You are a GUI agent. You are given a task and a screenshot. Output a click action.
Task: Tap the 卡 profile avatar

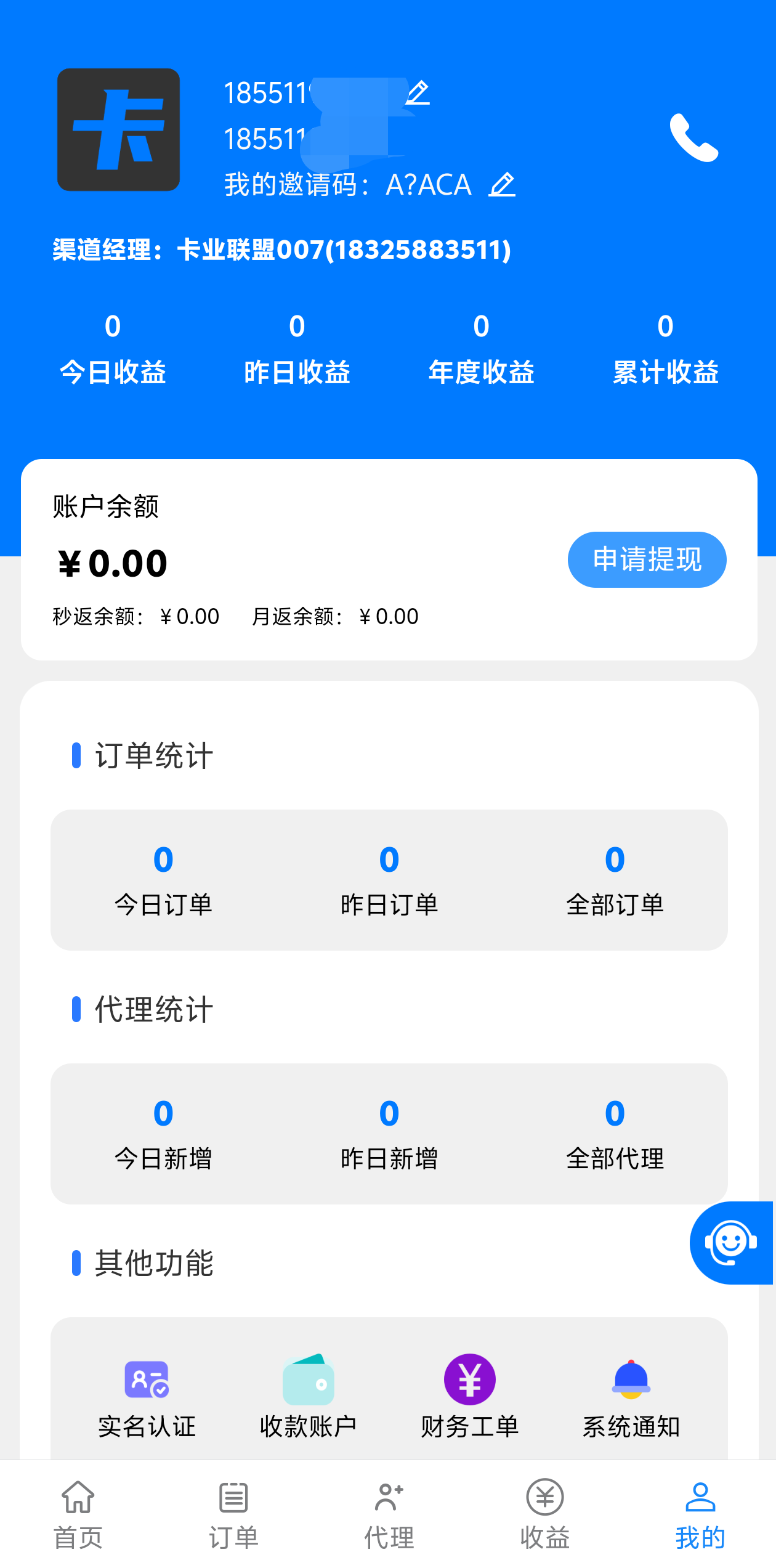click(x=119, y=129)
